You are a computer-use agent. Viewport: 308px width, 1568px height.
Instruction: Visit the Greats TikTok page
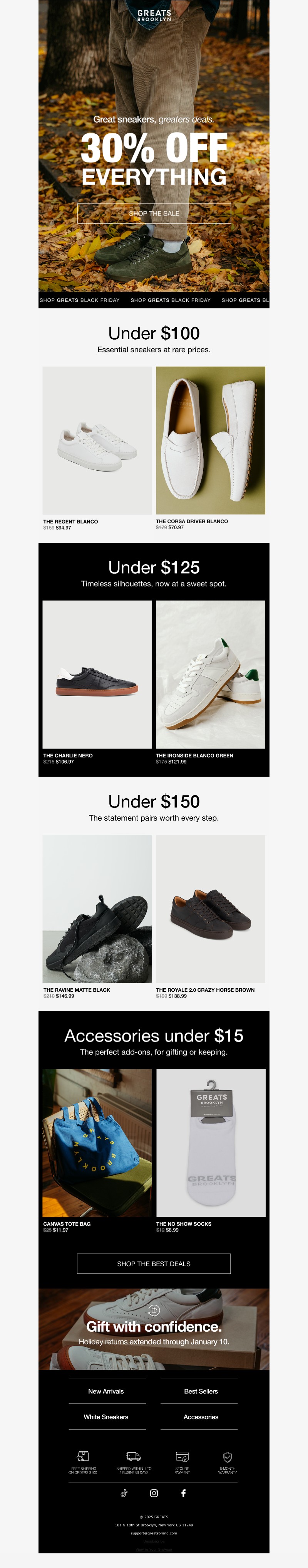pyautogui.click(x=124, y=1493)
